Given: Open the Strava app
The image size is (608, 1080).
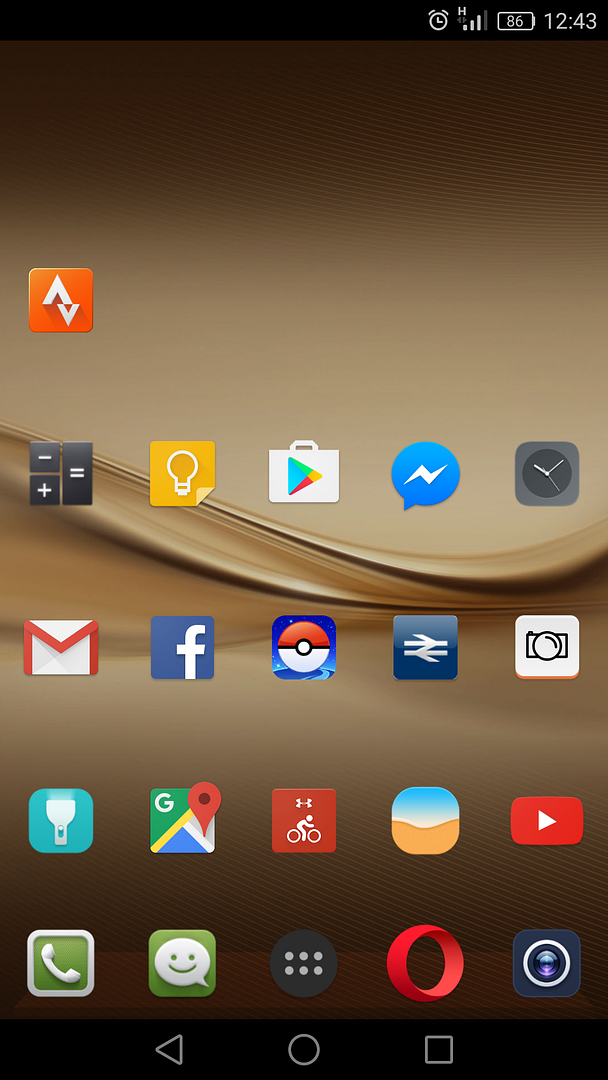Looking at the screenshot, I should [61, 300].
